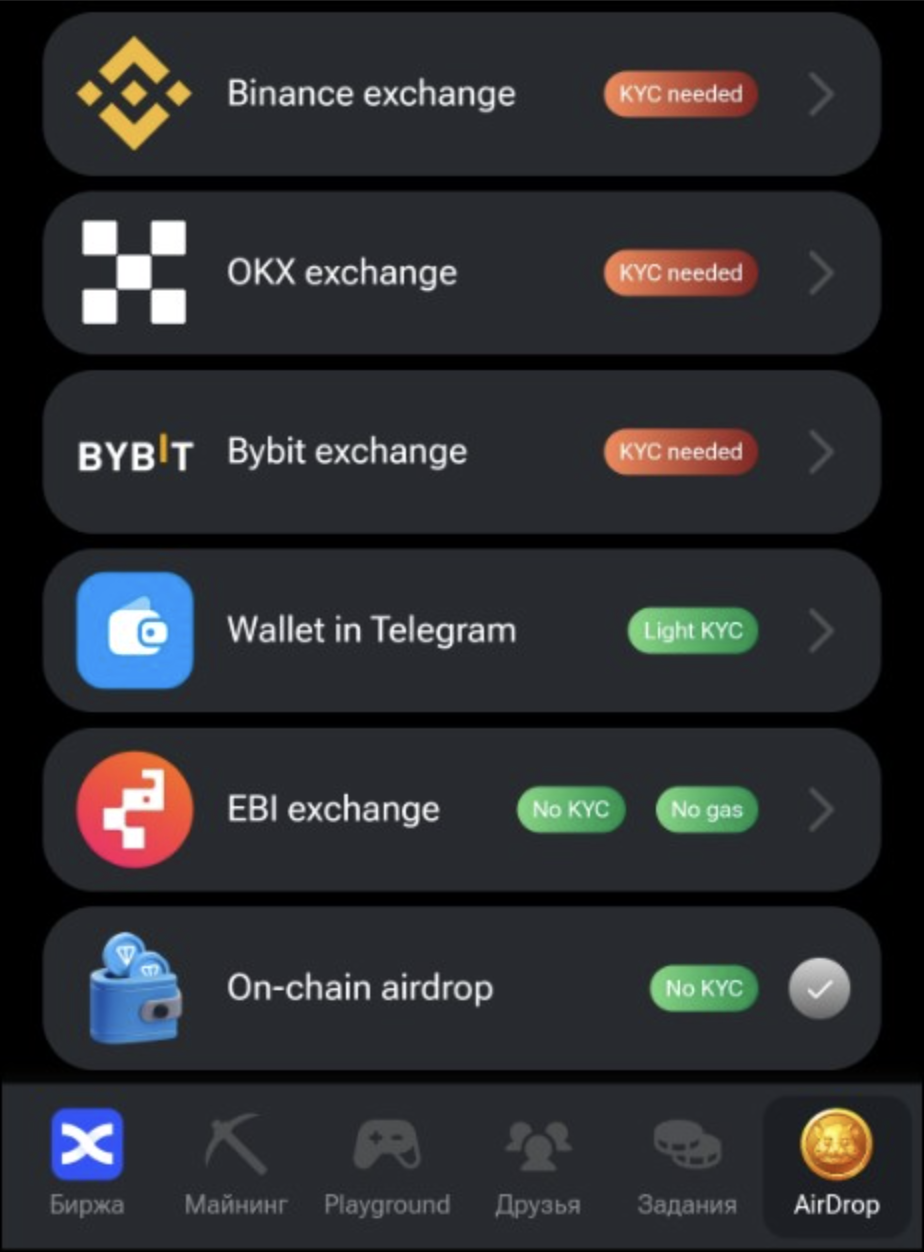Tap the AirDrop tab
Screen dimensions: 924x1252
pos(836,1163)
